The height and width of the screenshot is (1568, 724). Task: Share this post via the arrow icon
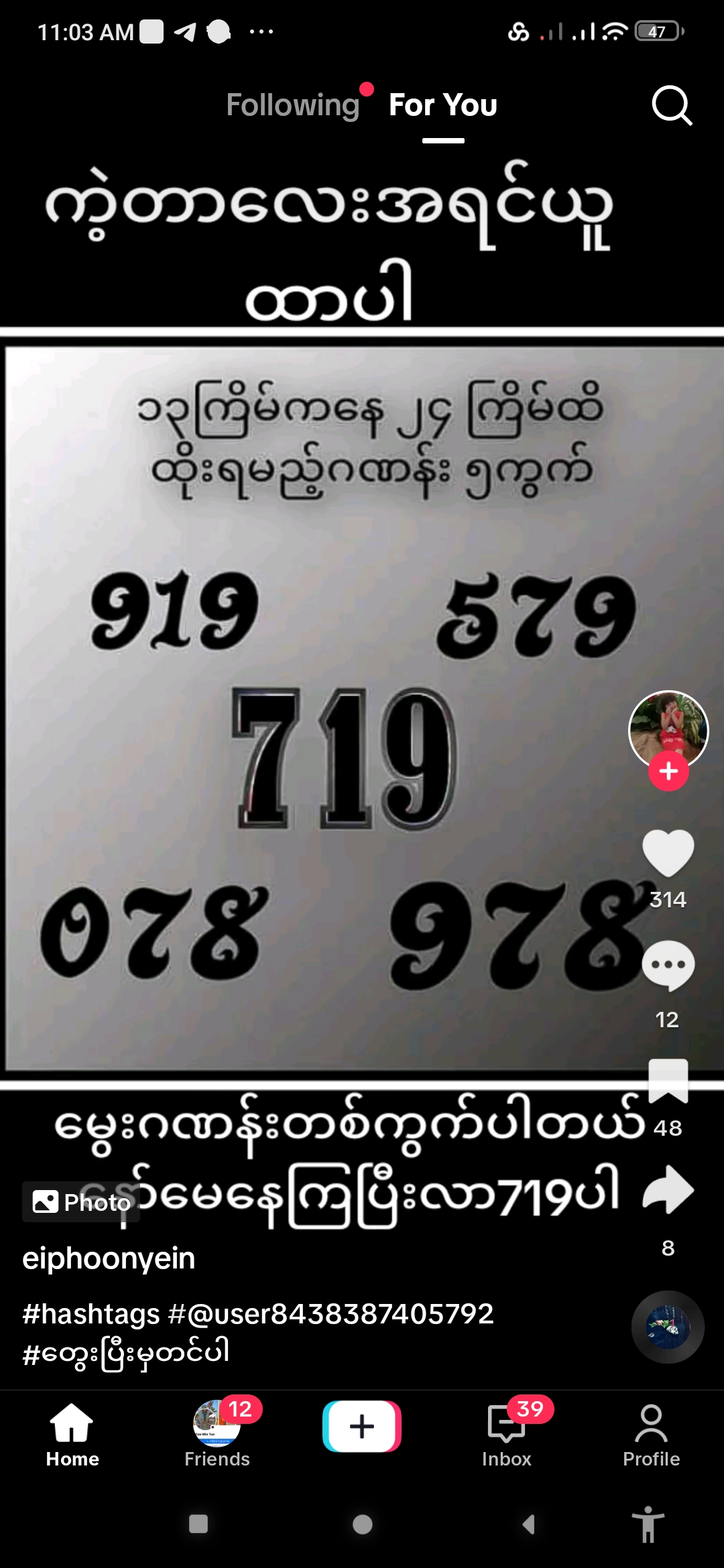click(668, 1190)
